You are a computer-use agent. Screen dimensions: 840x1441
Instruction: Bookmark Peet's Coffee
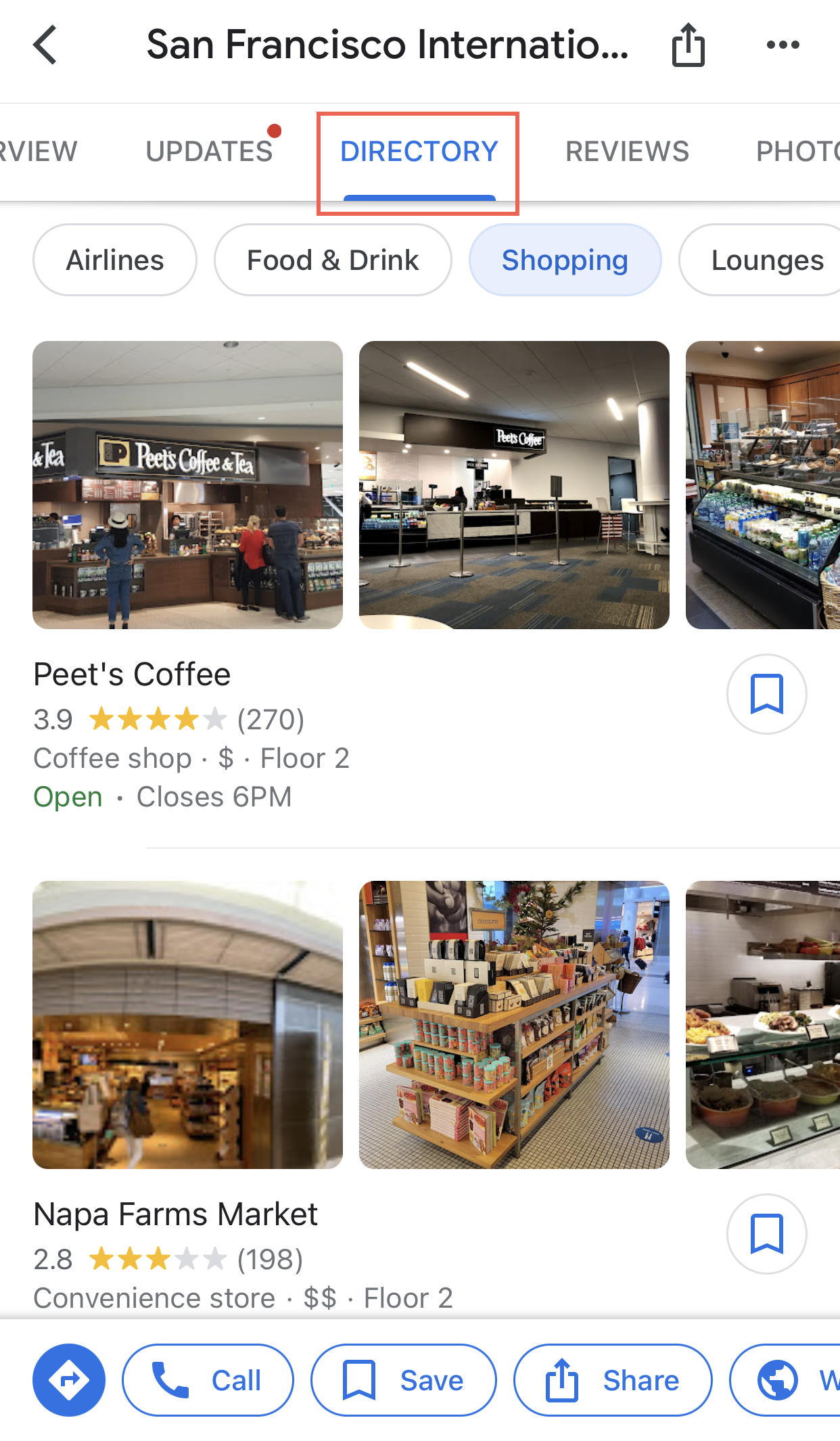coord(766,694)
